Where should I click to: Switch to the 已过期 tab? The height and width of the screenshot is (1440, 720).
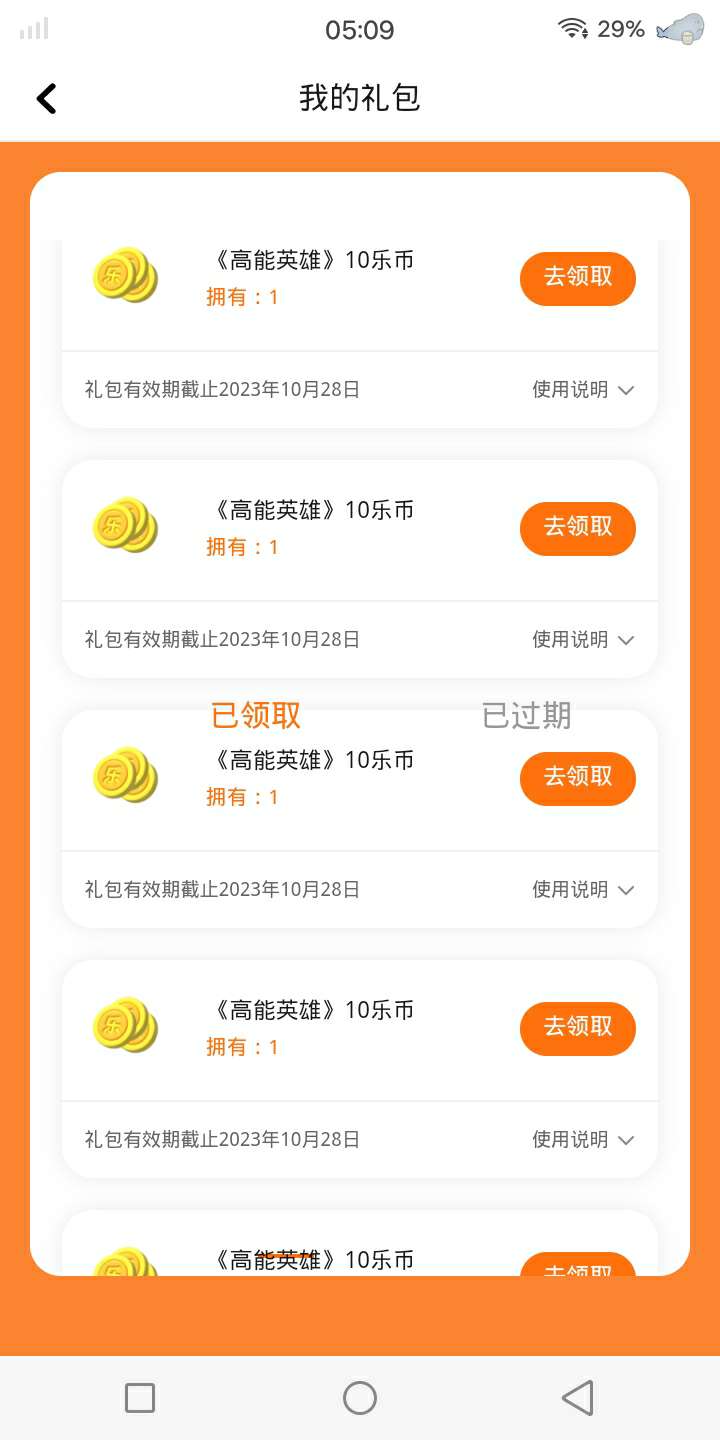point(527,715)
